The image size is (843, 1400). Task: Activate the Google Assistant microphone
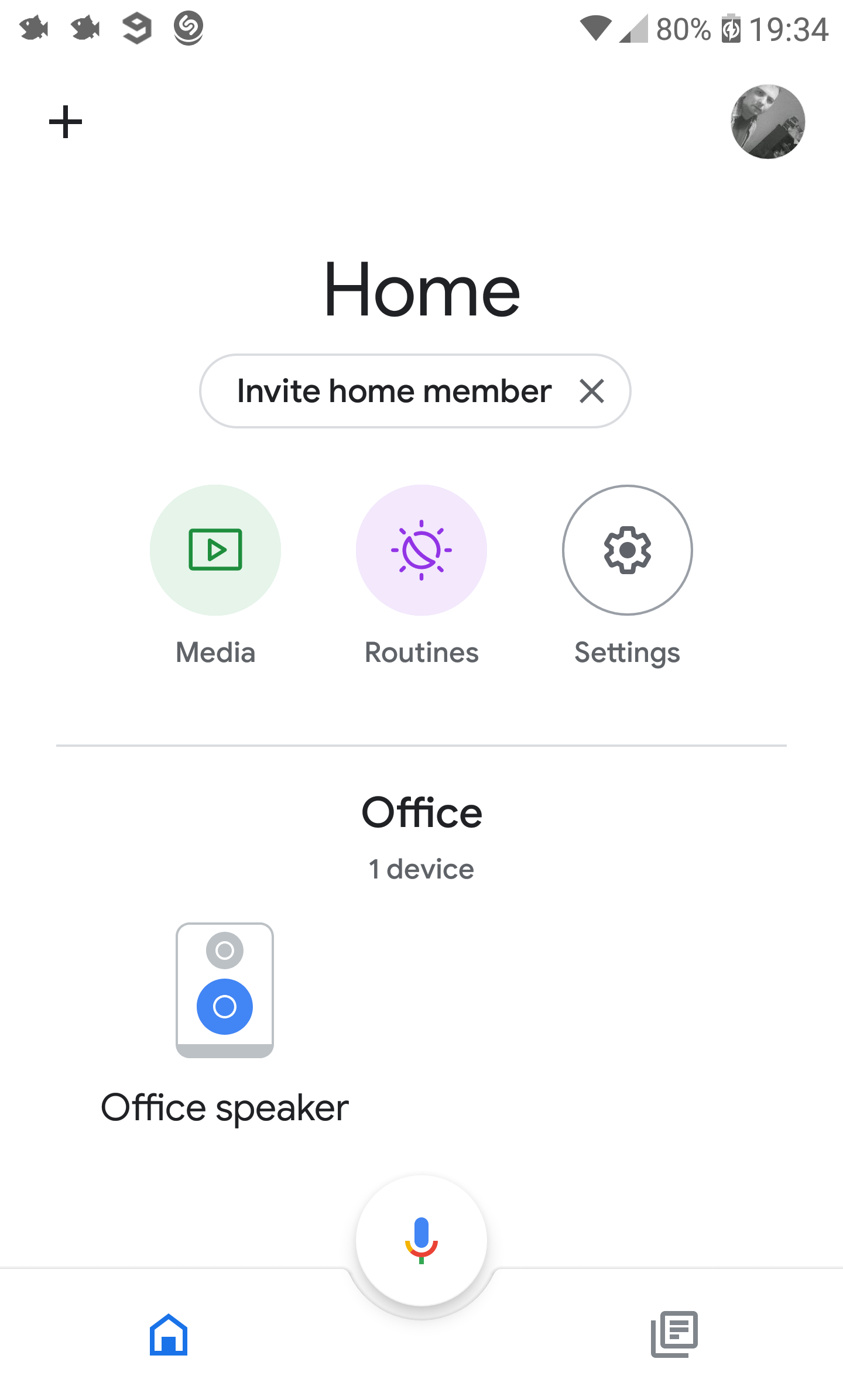(421, 1240)
